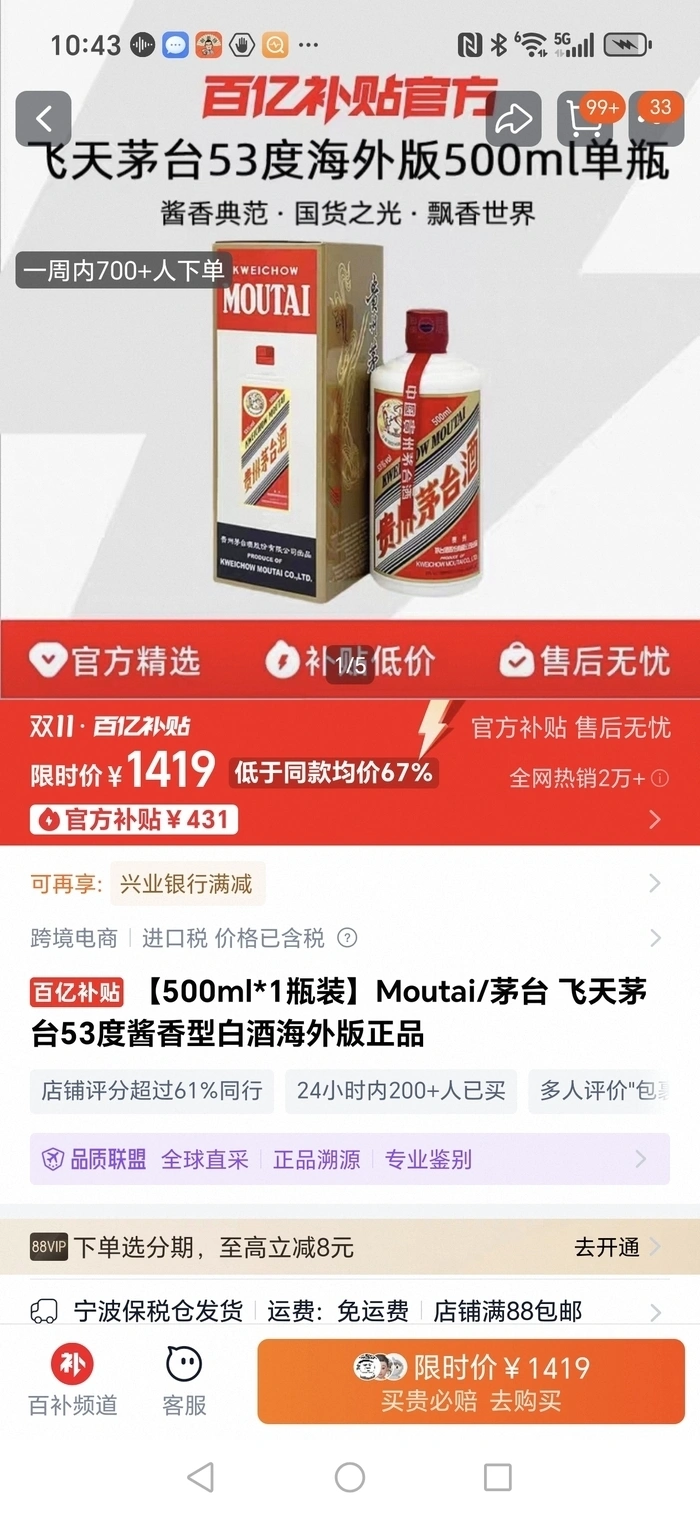Contact 客服 customer service
Image resolution: width=700 pixels, height=1515 pixels.
184,1381
